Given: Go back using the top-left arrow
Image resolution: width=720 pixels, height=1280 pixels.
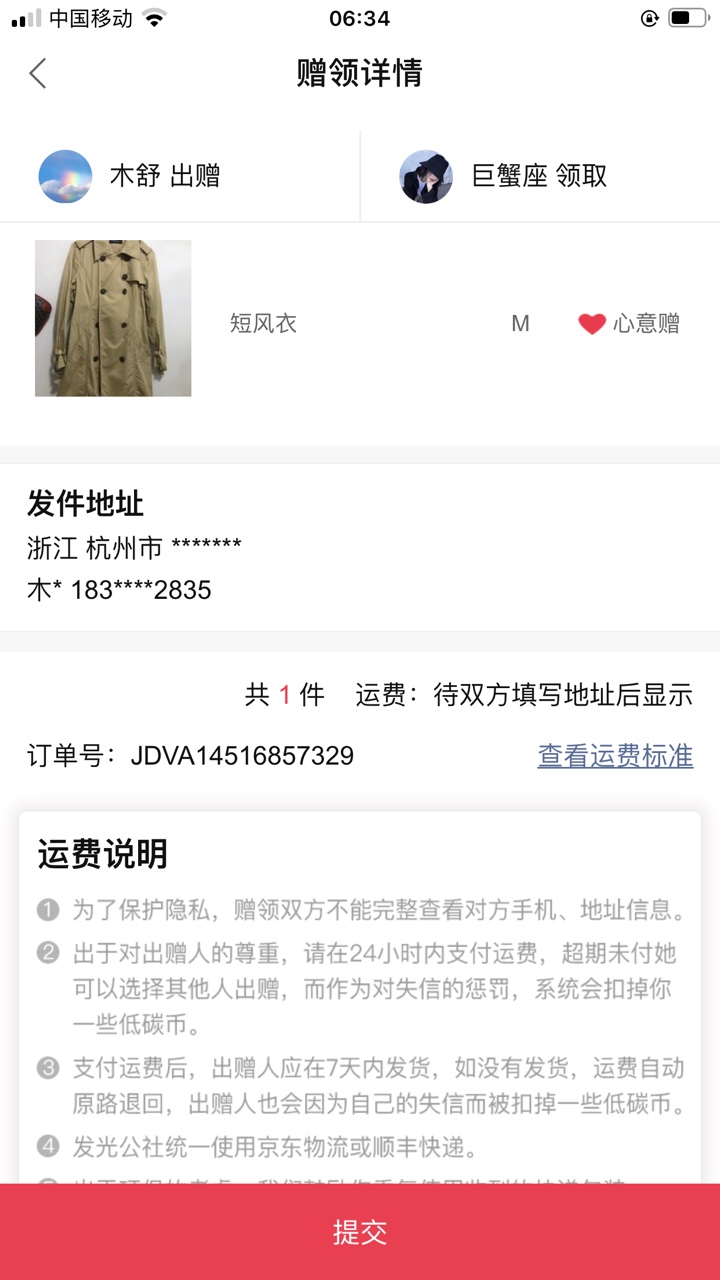Looking at the screenshot, I should 38,73.
